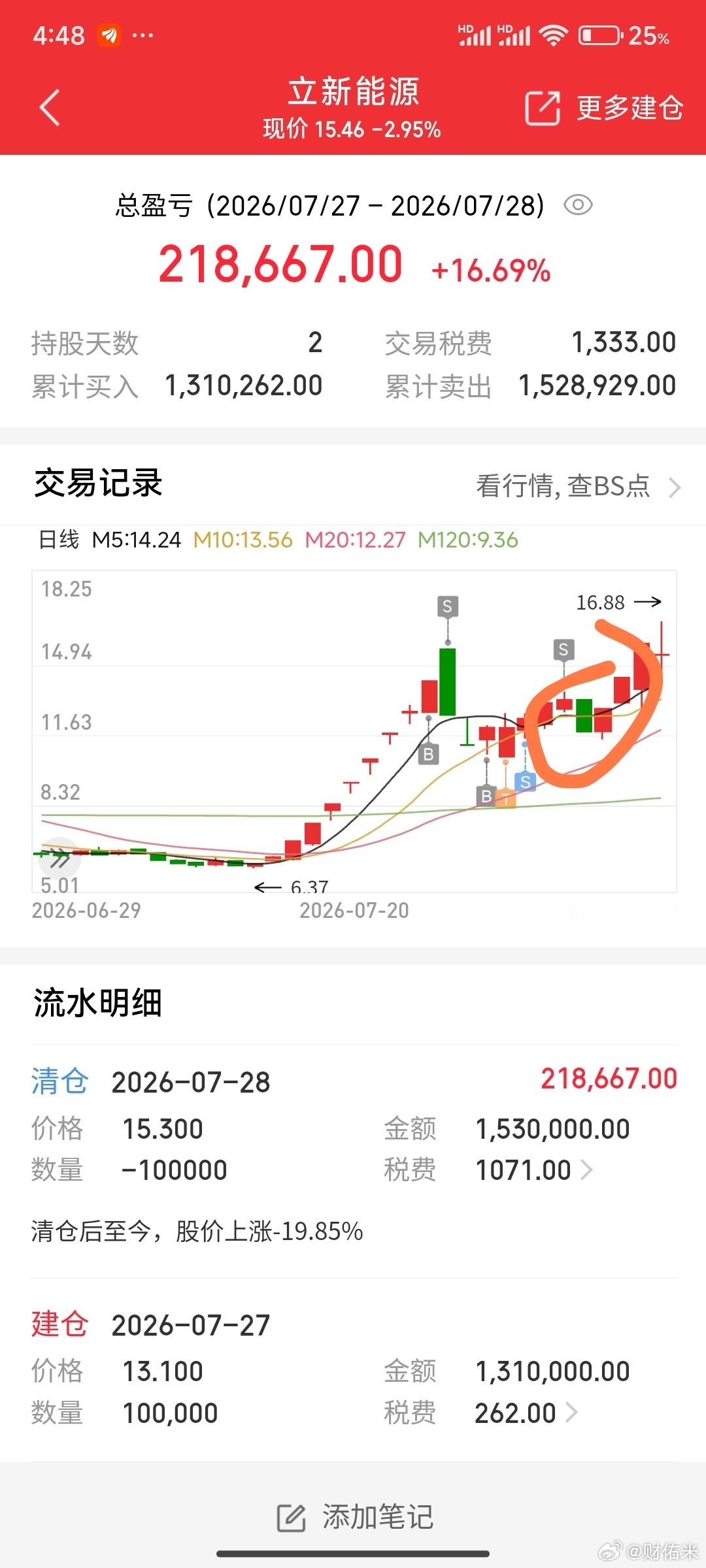Open the K-line chart area
The height and width of the screenshot is (1568, 706).
tap(354, 731)
